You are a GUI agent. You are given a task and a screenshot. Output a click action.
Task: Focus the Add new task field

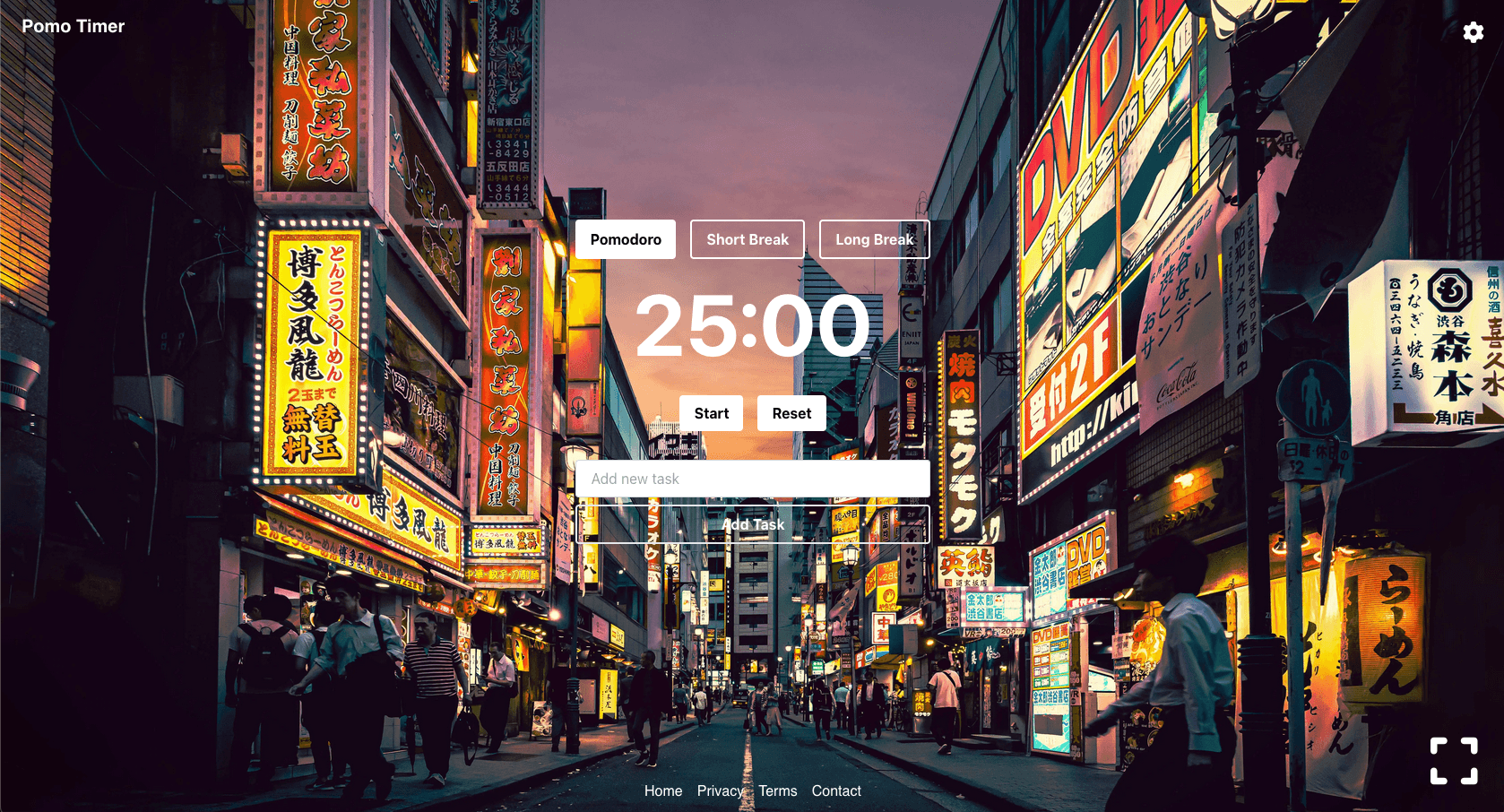[x=752, y=479]
